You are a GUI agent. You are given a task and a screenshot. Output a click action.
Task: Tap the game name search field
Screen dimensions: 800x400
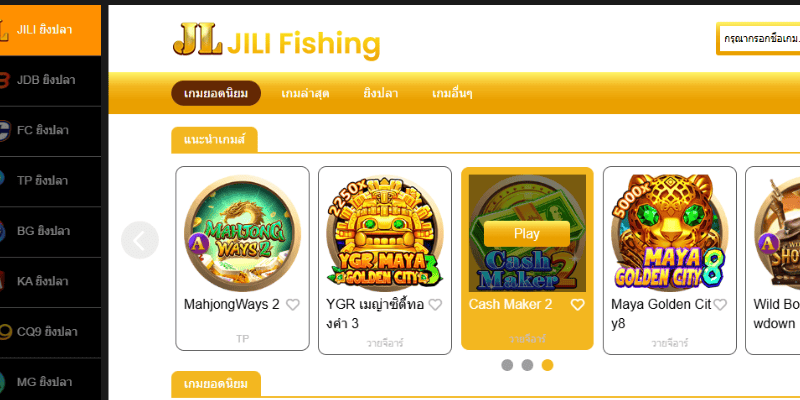758,39
